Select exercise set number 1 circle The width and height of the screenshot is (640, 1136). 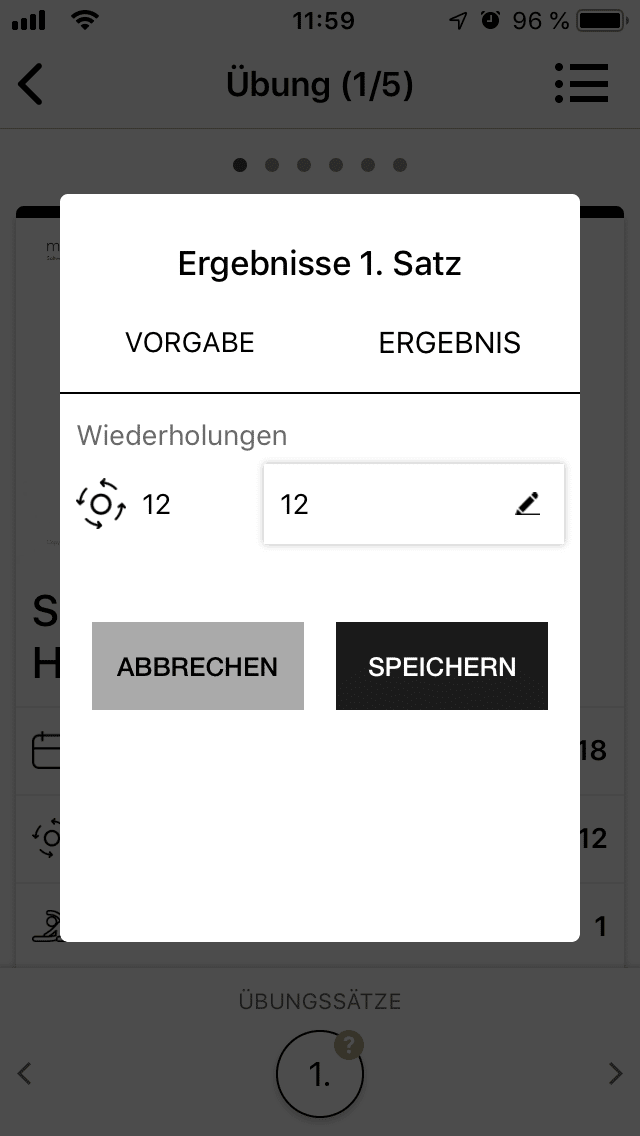coord(320,1074)
